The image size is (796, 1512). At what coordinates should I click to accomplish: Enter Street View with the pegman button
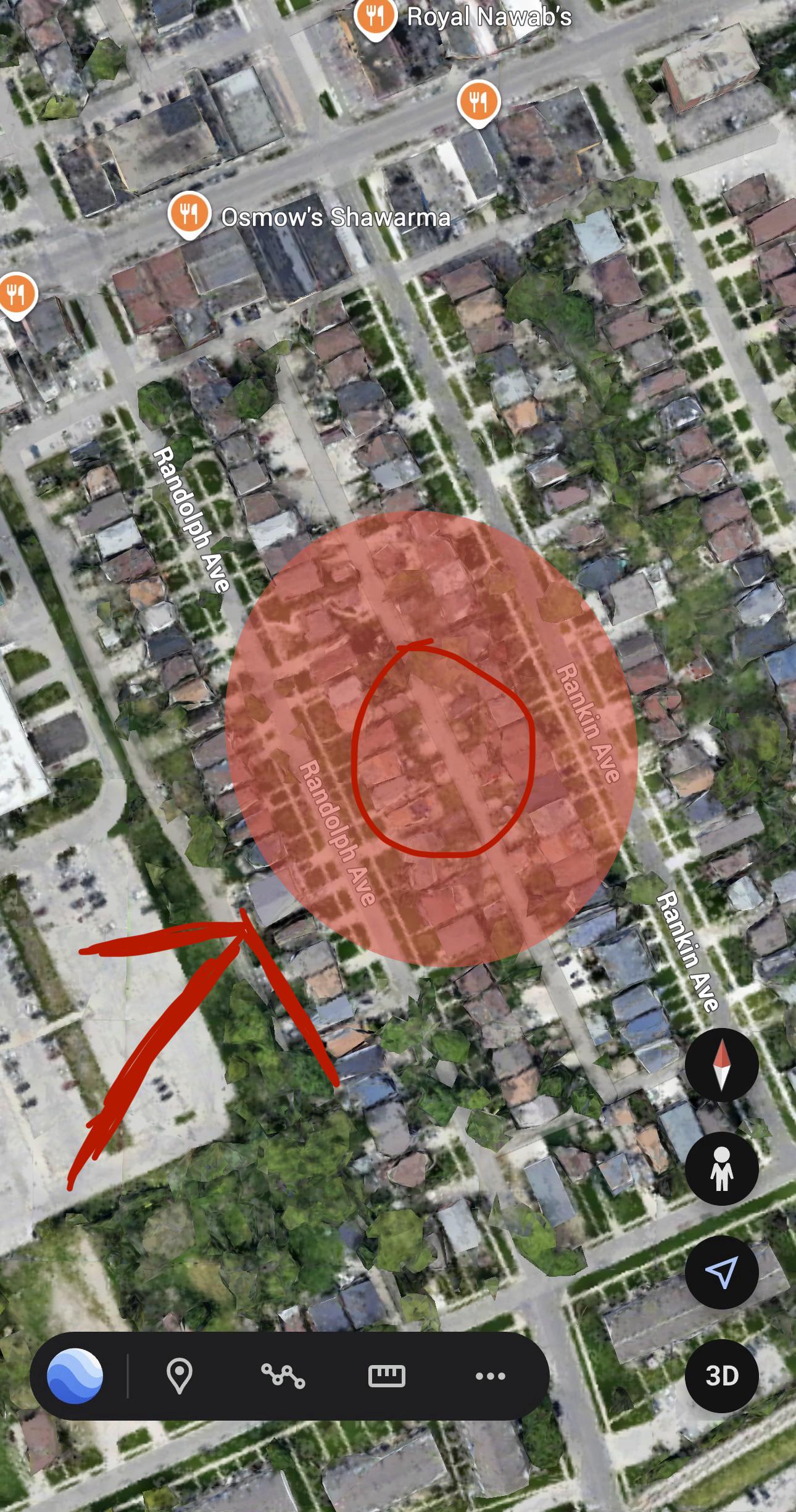click(x=721, y=1169)
